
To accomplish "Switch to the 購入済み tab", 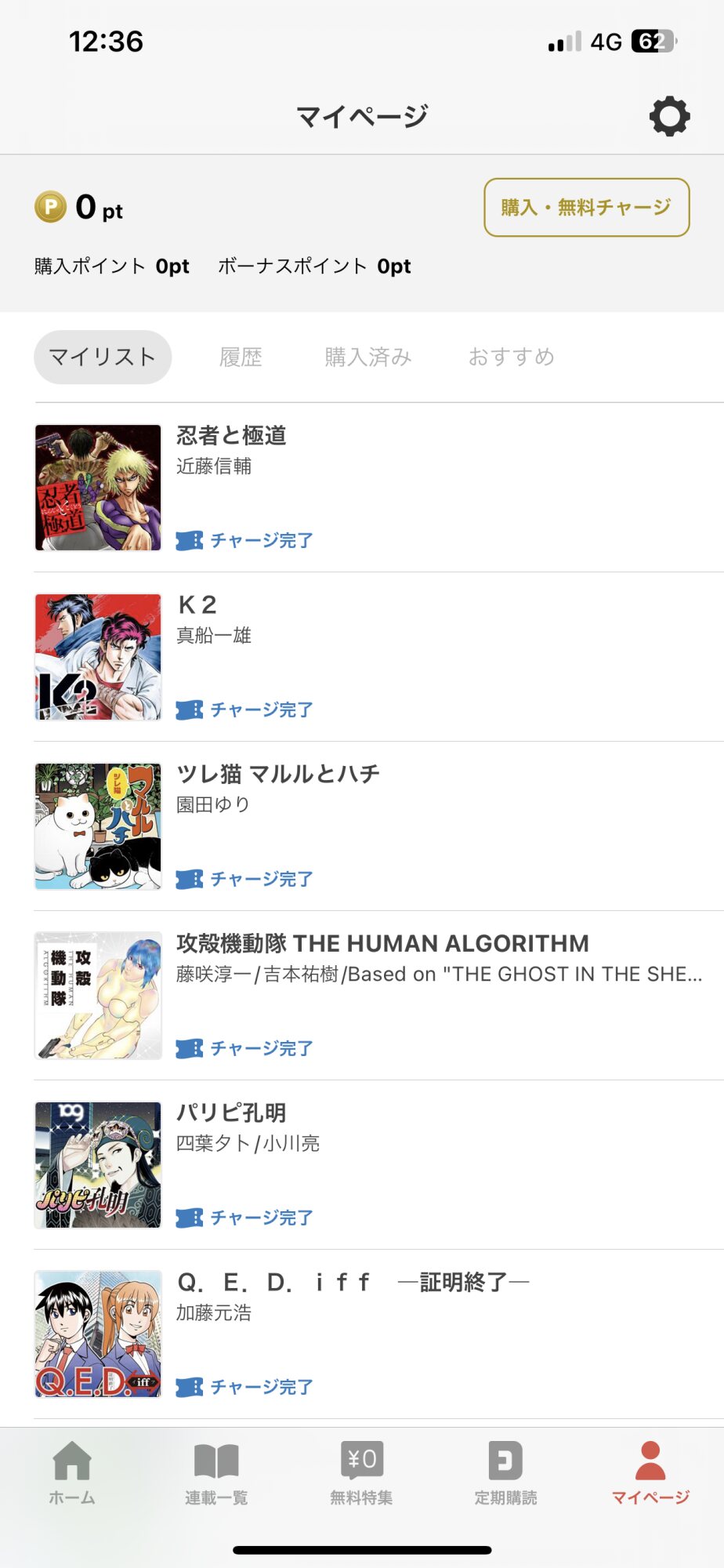I will [x=367, y=358].
